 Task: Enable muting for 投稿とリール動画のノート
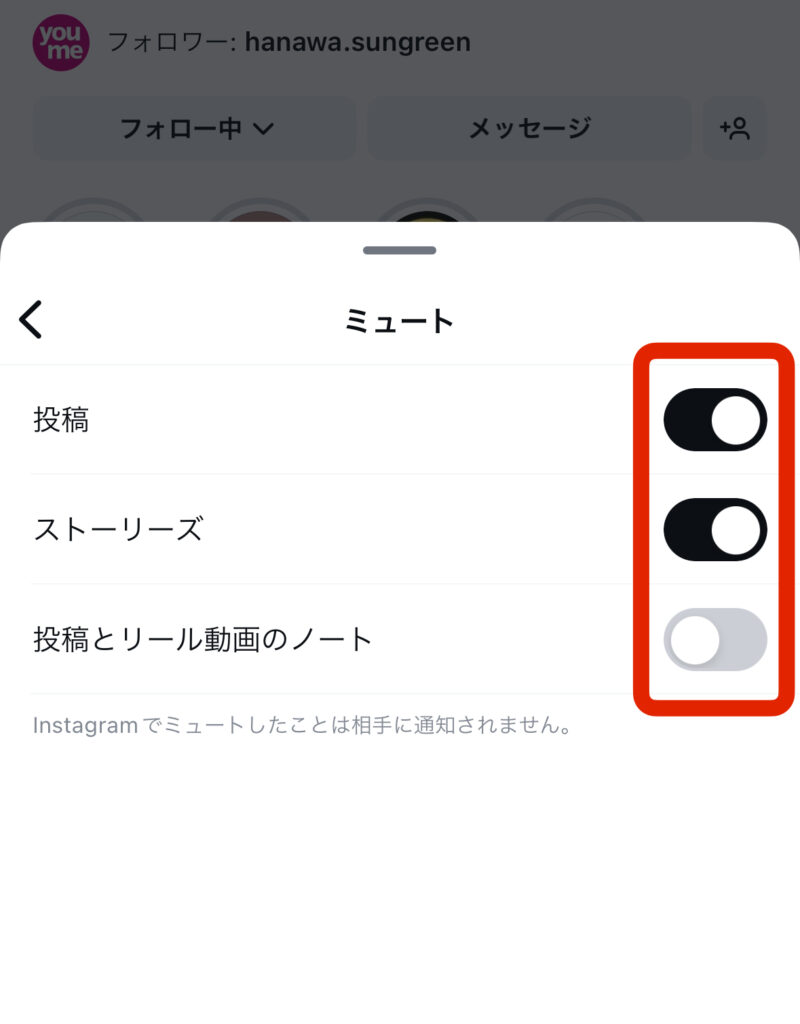pos(714,639)
